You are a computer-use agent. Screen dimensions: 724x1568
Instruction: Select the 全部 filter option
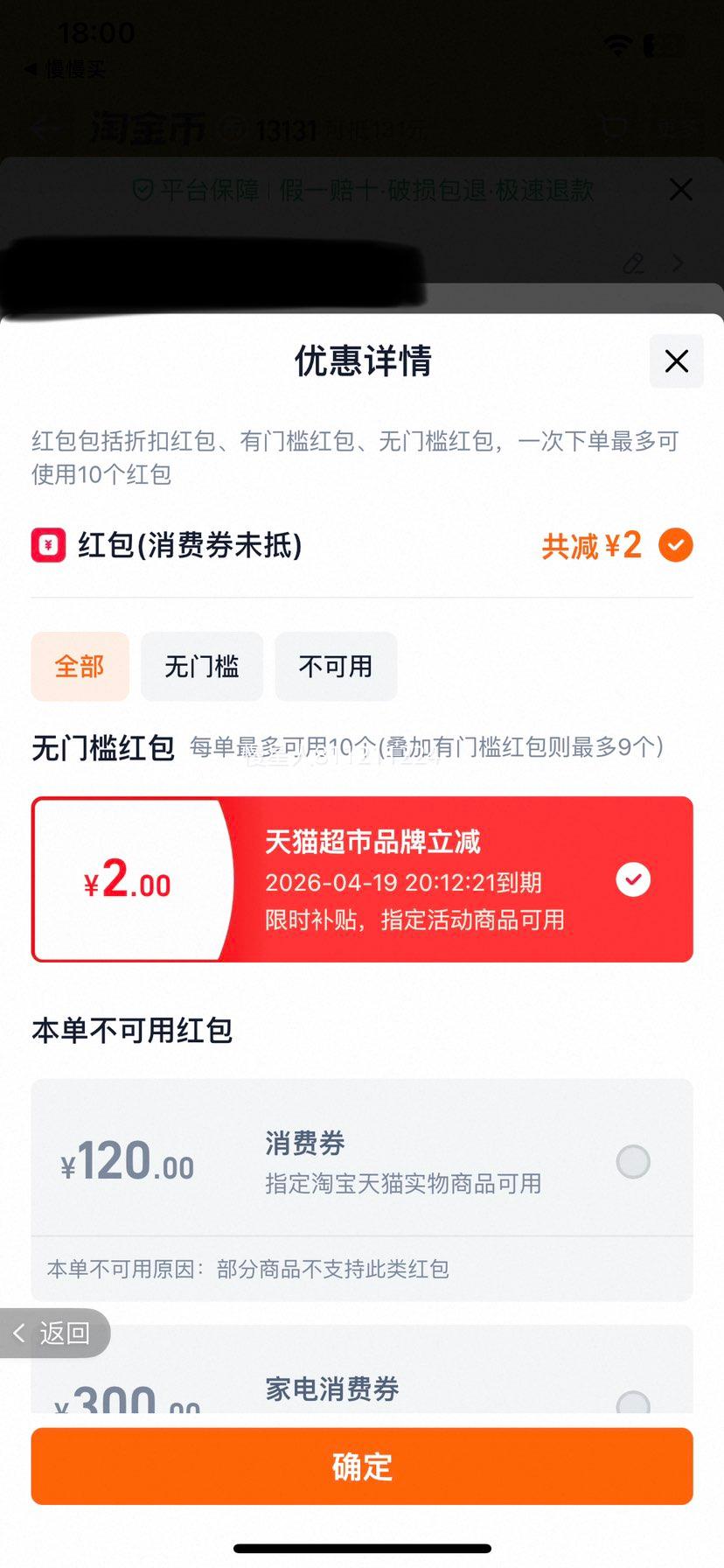80,667
